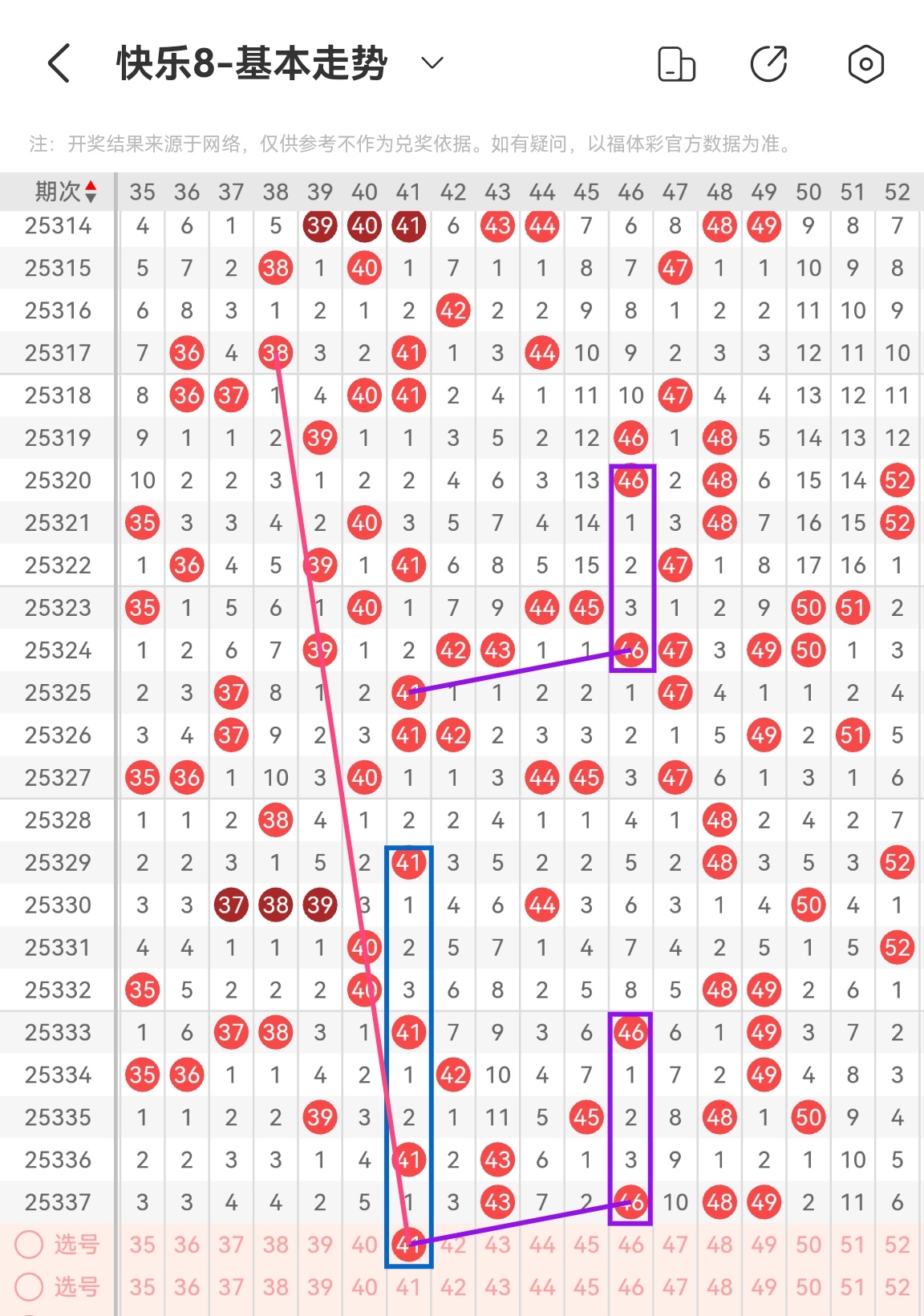Pick number 46 in second 选号 row
The height and width of the screenshot is (1316, 924).
pyautogui.click(x=630, y=1287)
